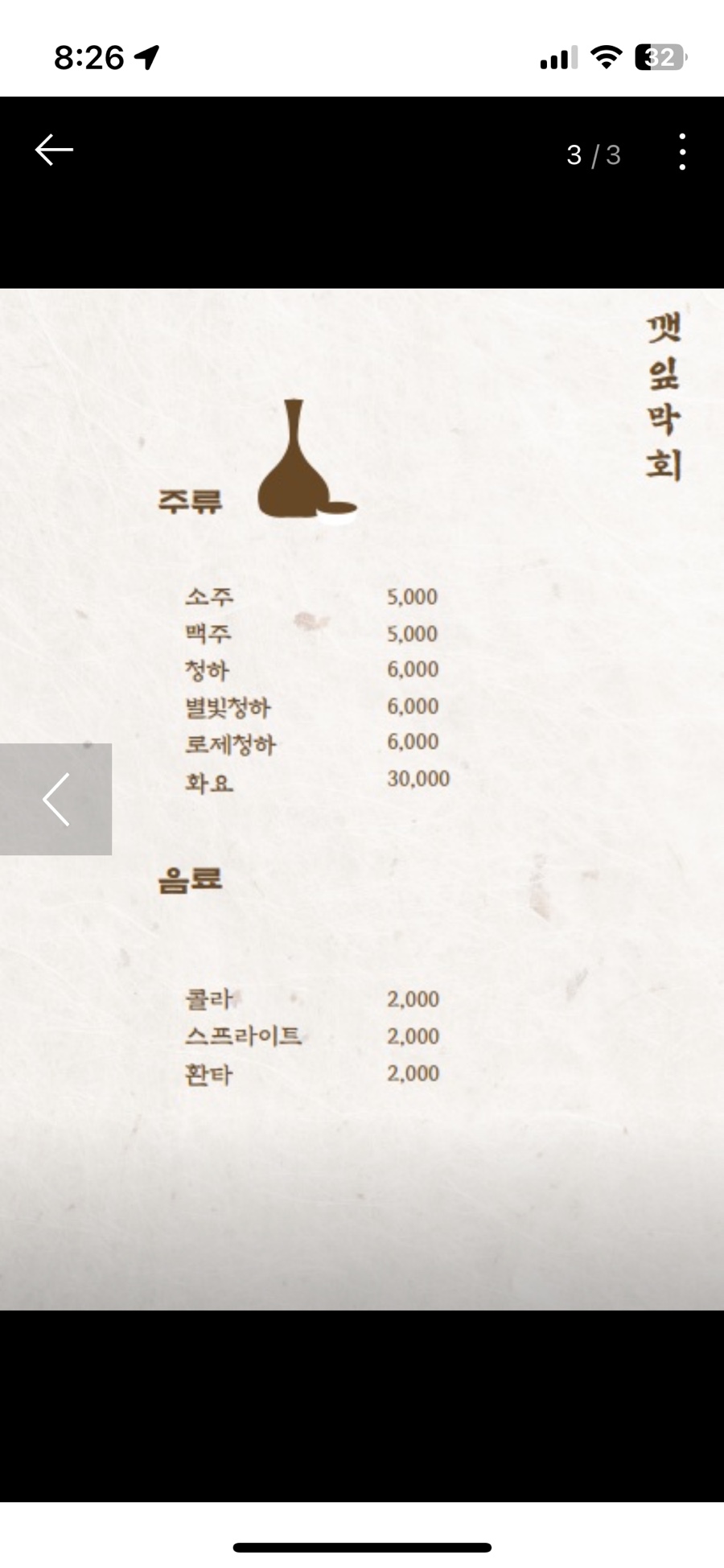Open the three-dot overflow menu
Screen dimensions: 724x1568
pos(681,152)
